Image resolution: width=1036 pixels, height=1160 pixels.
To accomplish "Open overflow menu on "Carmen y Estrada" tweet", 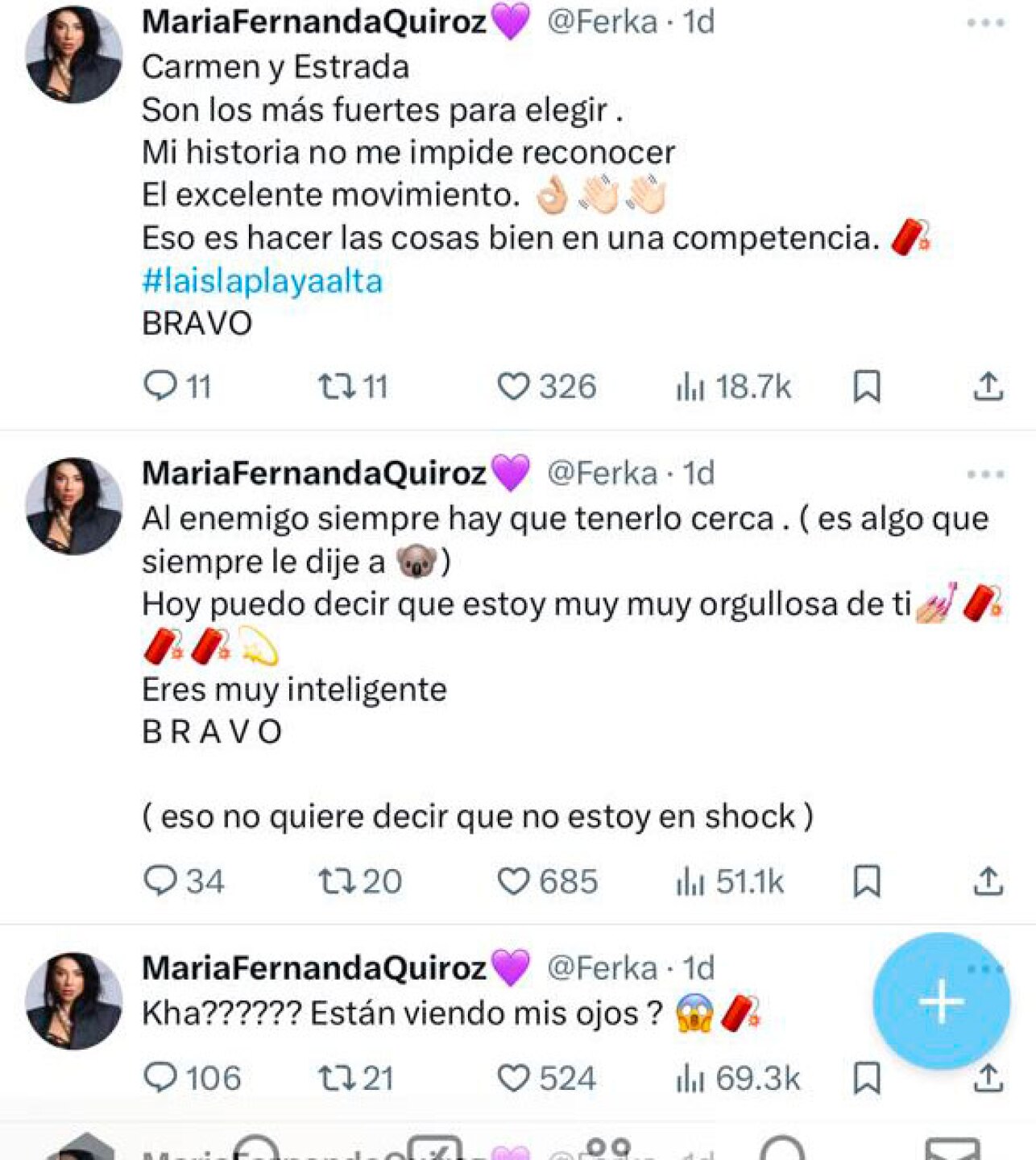I will [985, 23].
